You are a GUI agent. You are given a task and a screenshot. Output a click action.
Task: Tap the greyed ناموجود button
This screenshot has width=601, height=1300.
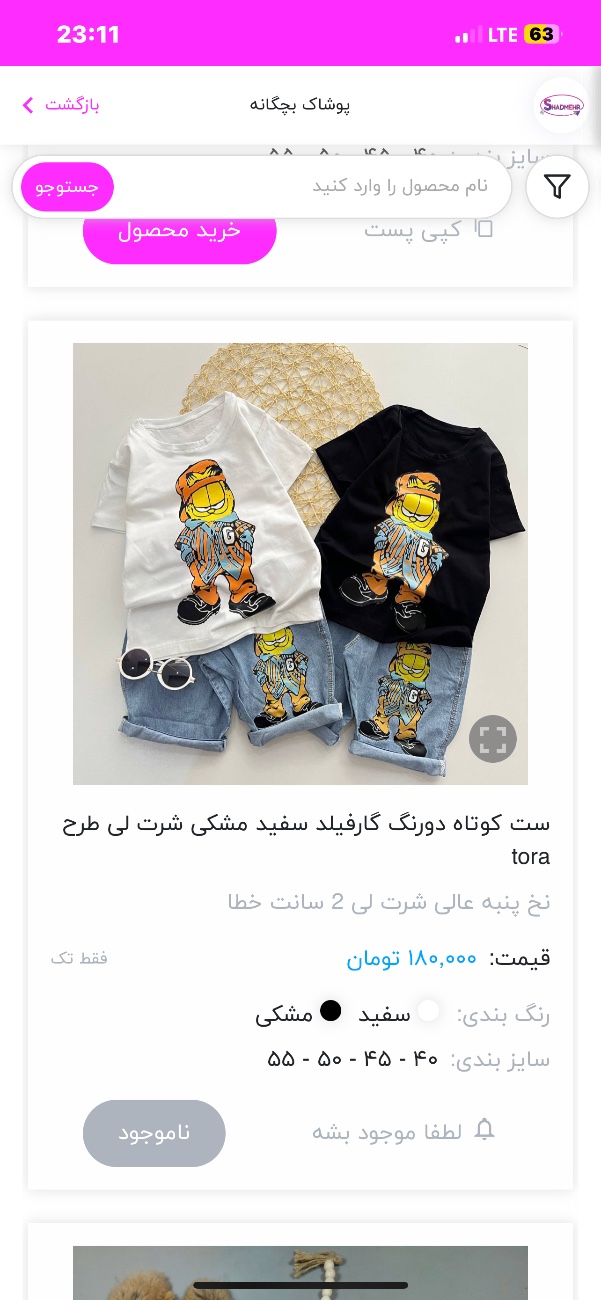(154, 1133)
